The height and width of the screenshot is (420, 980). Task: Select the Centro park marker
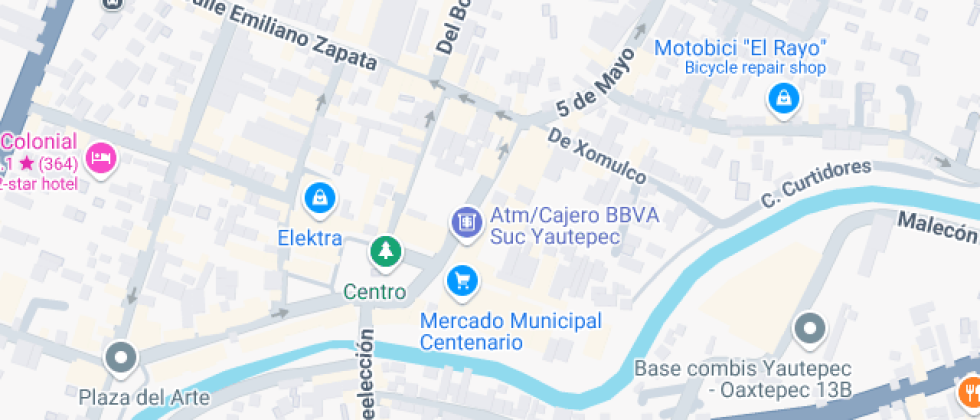coord(385,251)
